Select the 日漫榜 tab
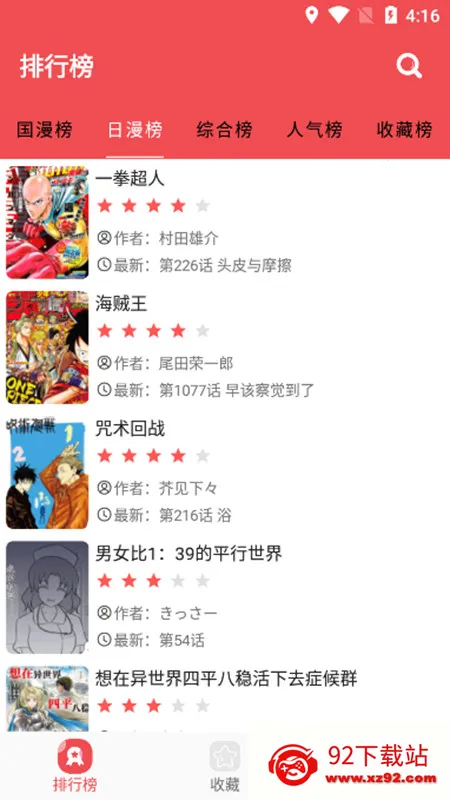Viewport: 450px width, 800px height. point(135,130)
